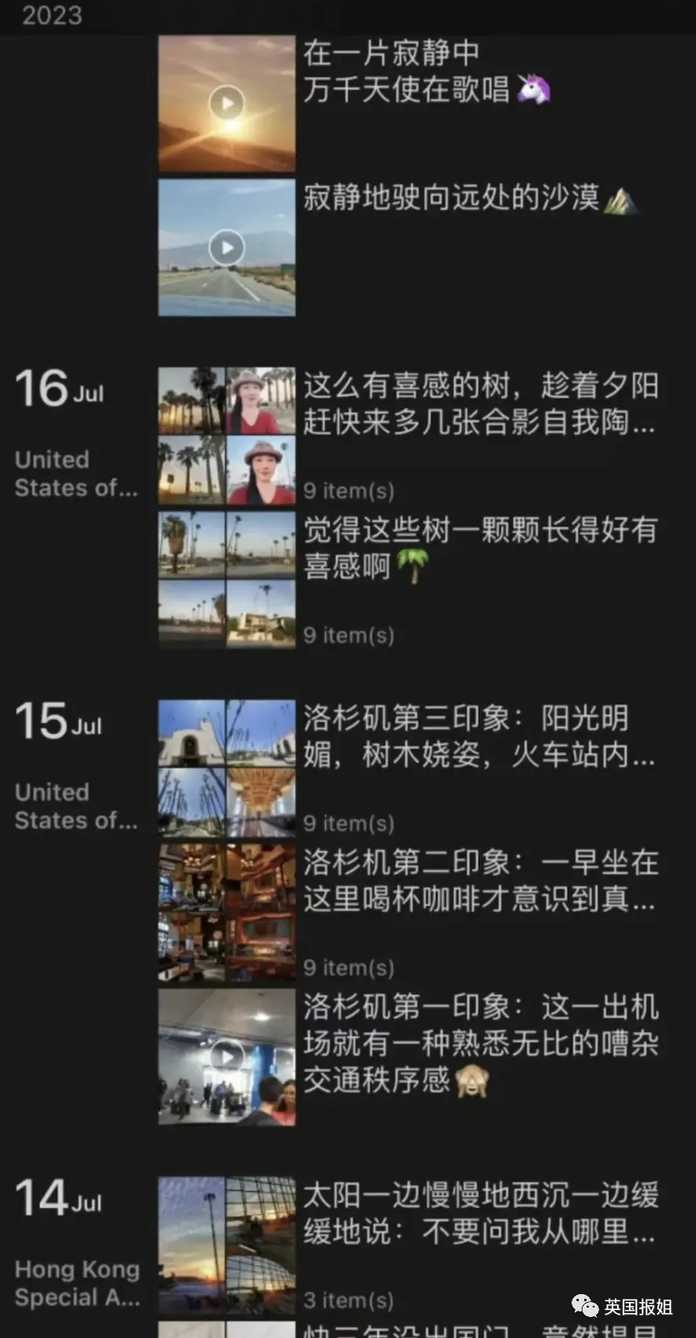Open the 14 Jul post 太阳一边慢慢地西沉

pos(227,1244)
